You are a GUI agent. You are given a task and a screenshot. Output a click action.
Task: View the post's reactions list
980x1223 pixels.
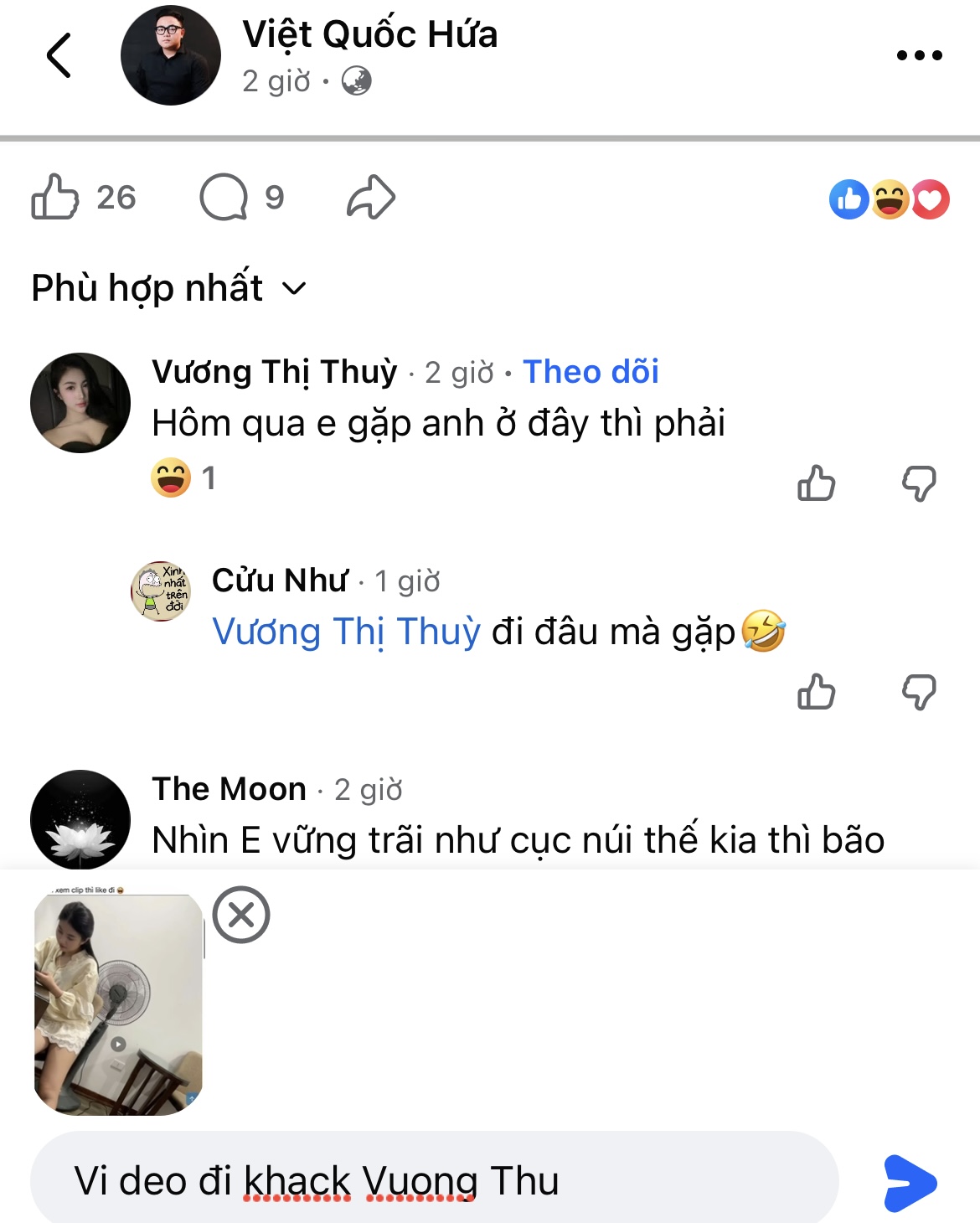point(889,199)
